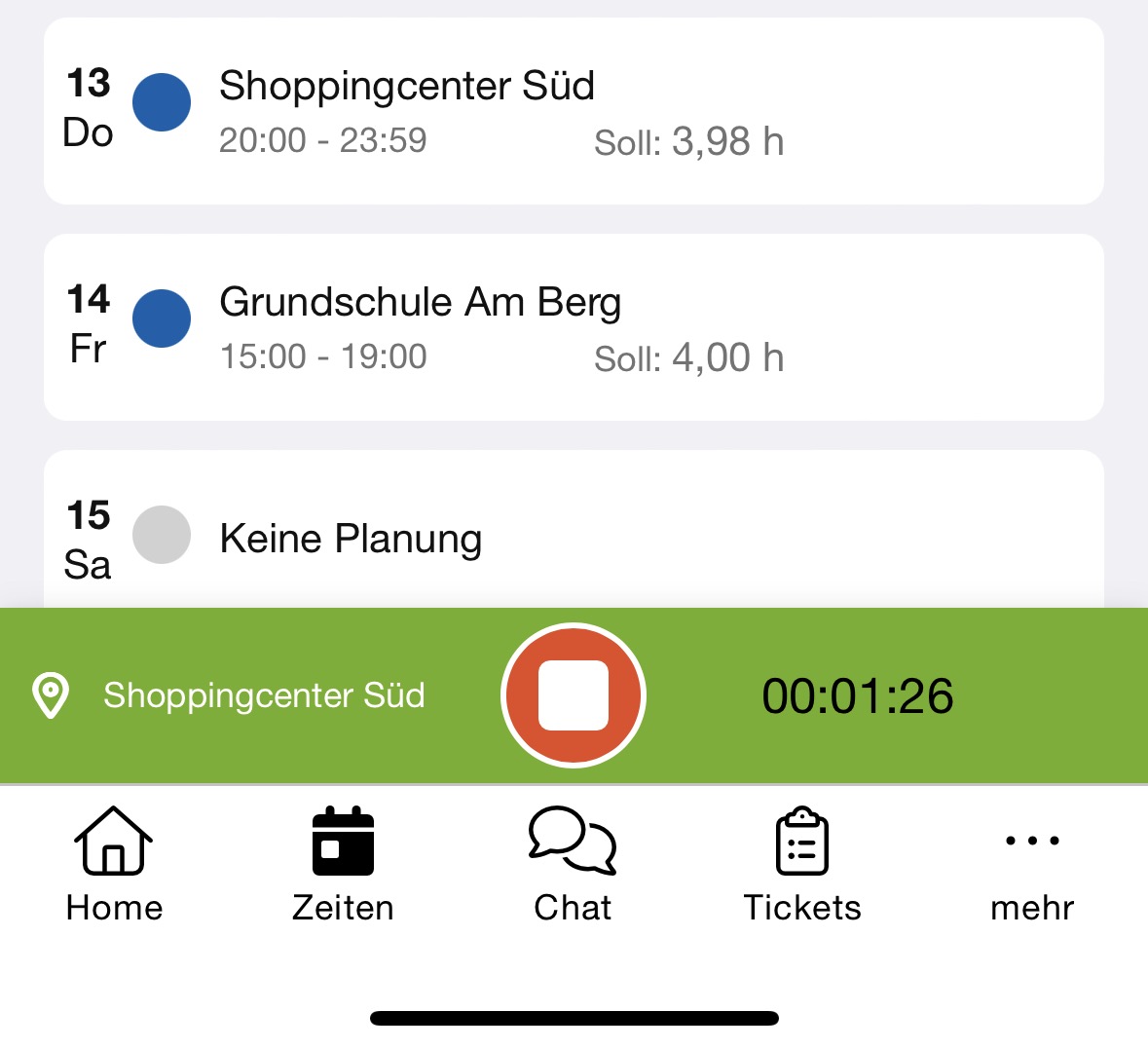Stop the running time tracker

click(574, 695)
